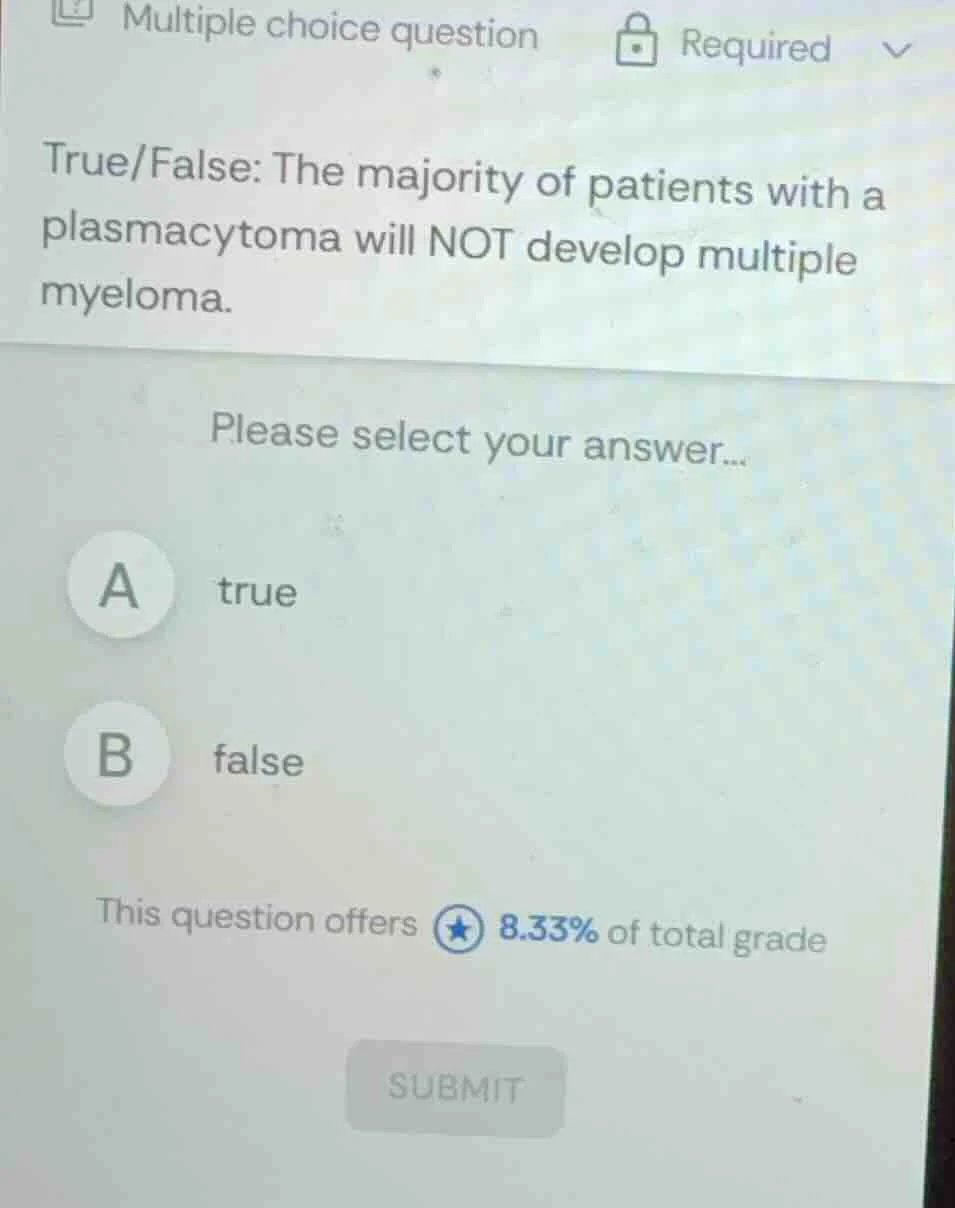Viewport: 955px width, 1208px height.
Task: Click the Multiple choice question header text
Action: [x=328, y=28]
